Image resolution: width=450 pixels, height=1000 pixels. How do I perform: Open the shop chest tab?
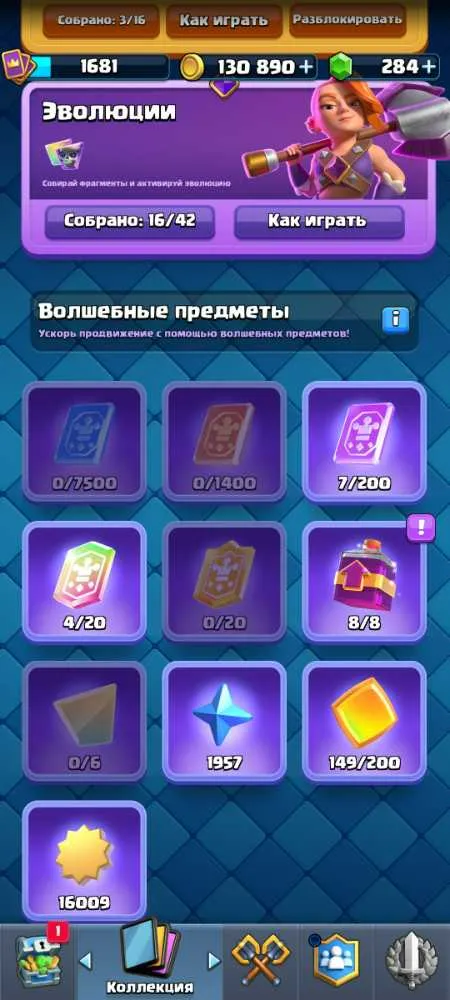pos(38,961)
